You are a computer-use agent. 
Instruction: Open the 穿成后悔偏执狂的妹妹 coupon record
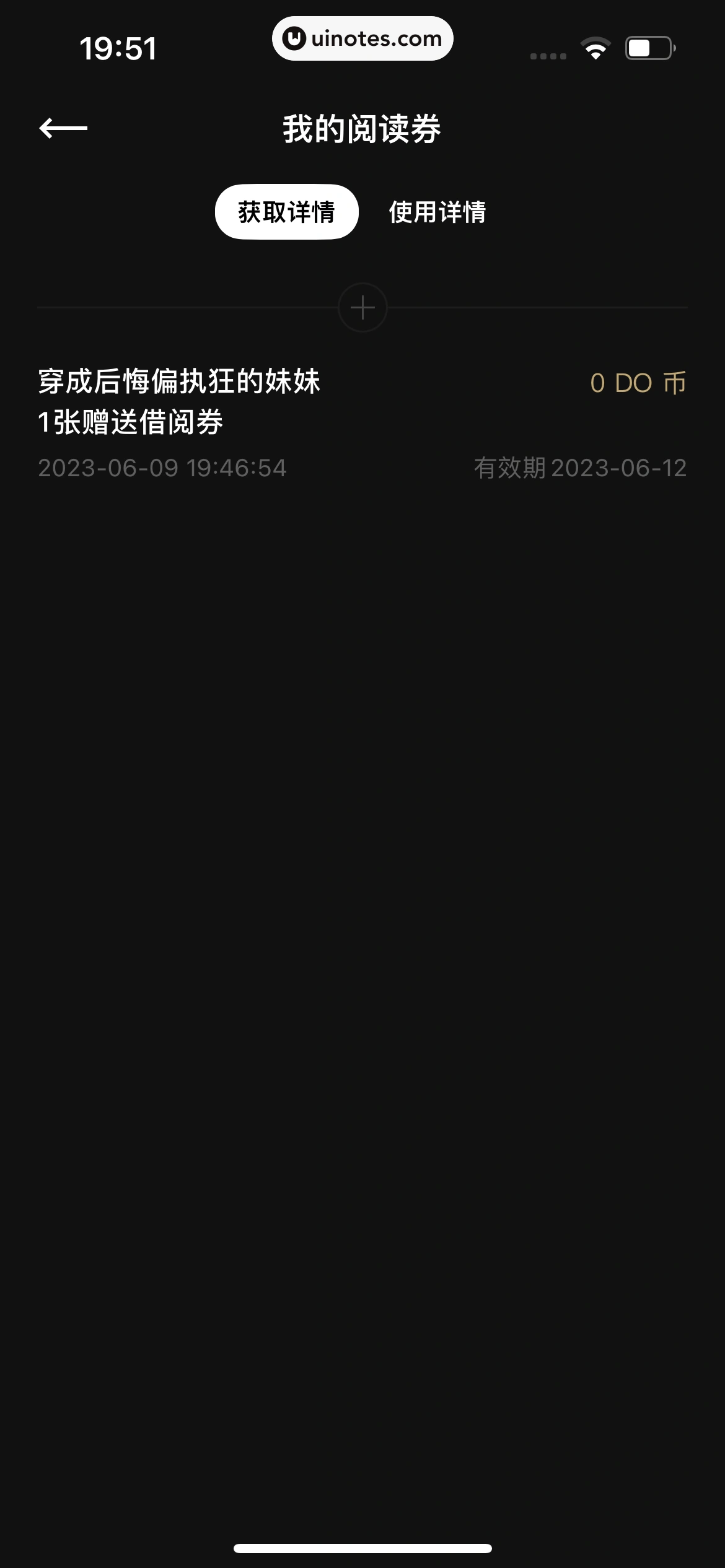tap(362, 422)
